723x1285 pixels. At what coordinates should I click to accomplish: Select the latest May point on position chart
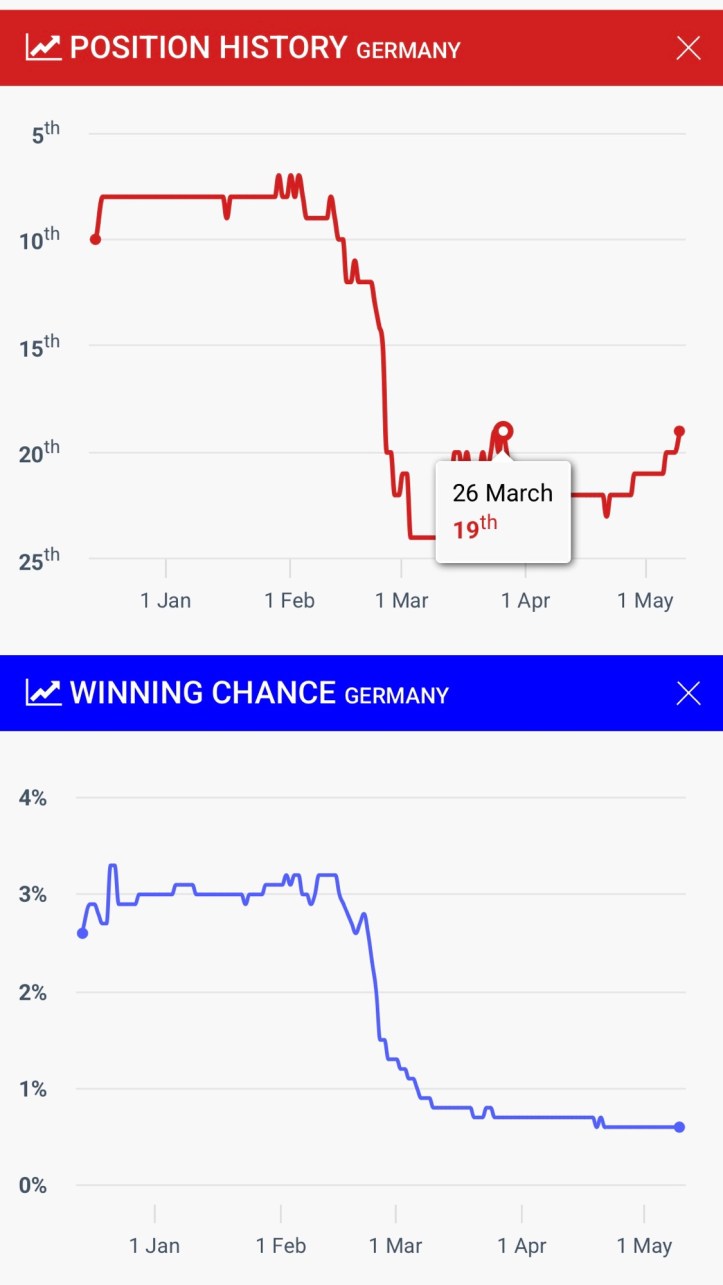pyautogui.click(x=679, y=431)
